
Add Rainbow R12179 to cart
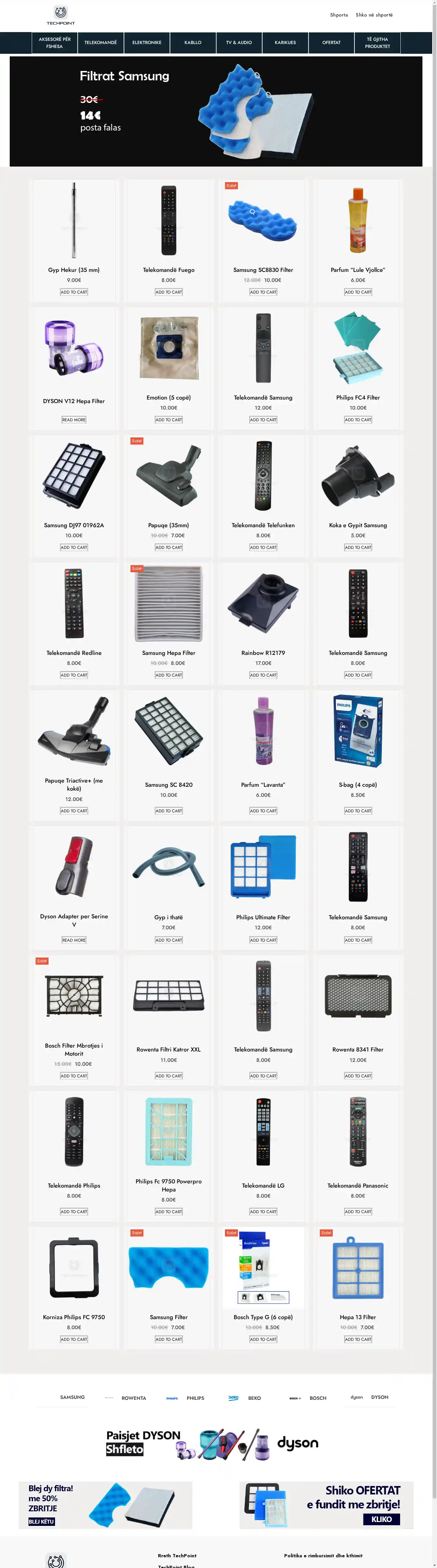pos(263,675)
